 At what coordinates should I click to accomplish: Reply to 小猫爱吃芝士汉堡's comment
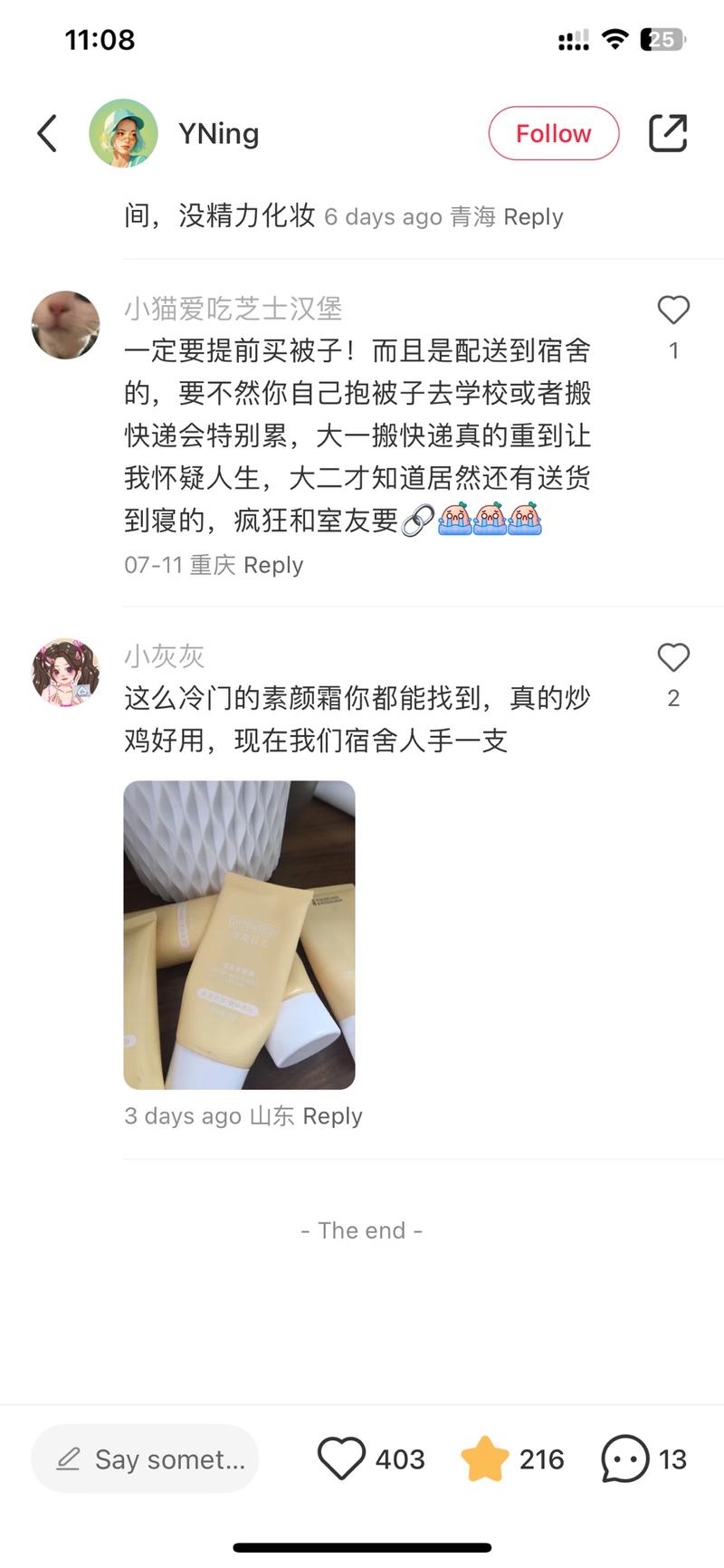pyautogui.click(x=272, y=565)
